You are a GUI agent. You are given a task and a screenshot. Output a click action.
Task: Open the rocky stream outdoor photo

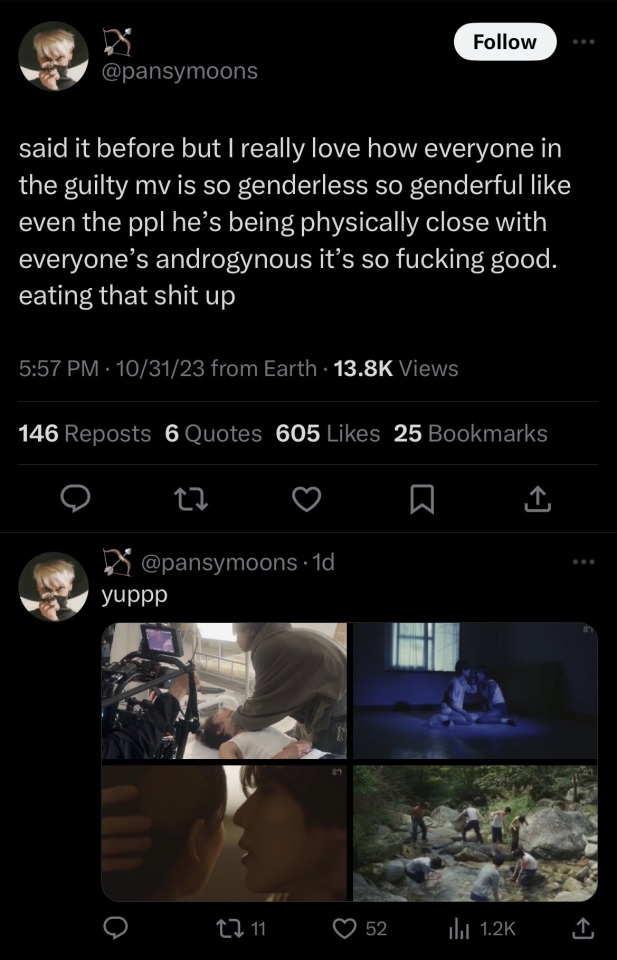pyautogui.click(x=475, y=833)
